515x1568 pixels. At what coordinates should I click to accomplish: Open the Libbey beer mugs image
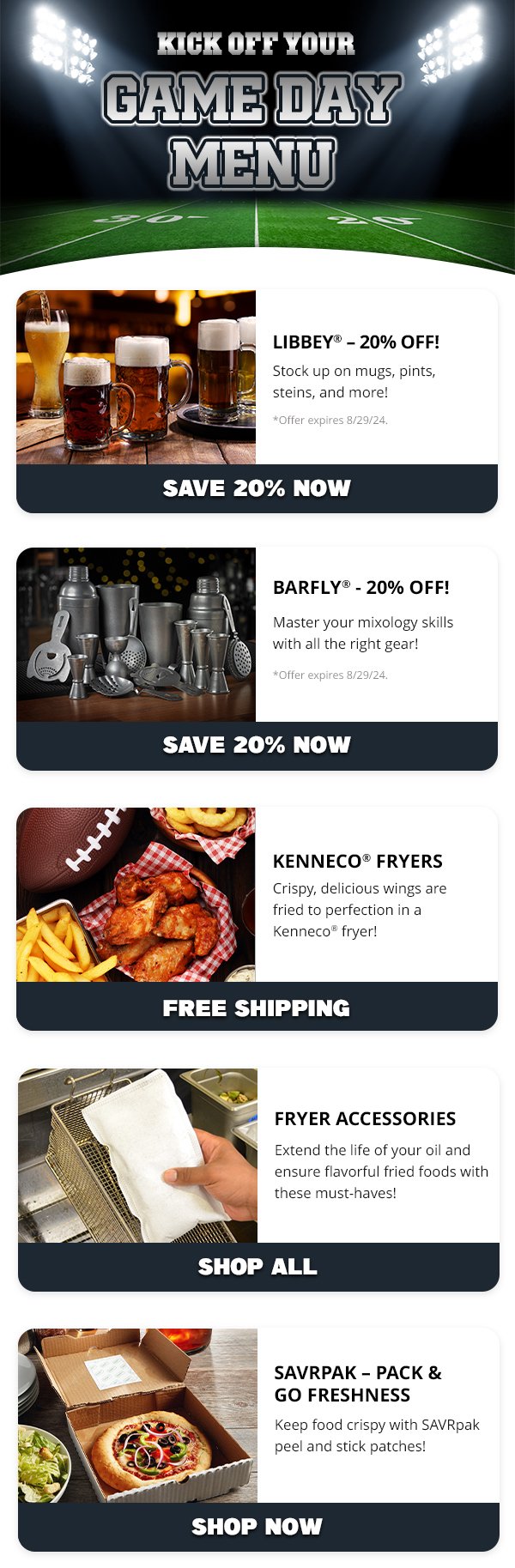[136, 377]
